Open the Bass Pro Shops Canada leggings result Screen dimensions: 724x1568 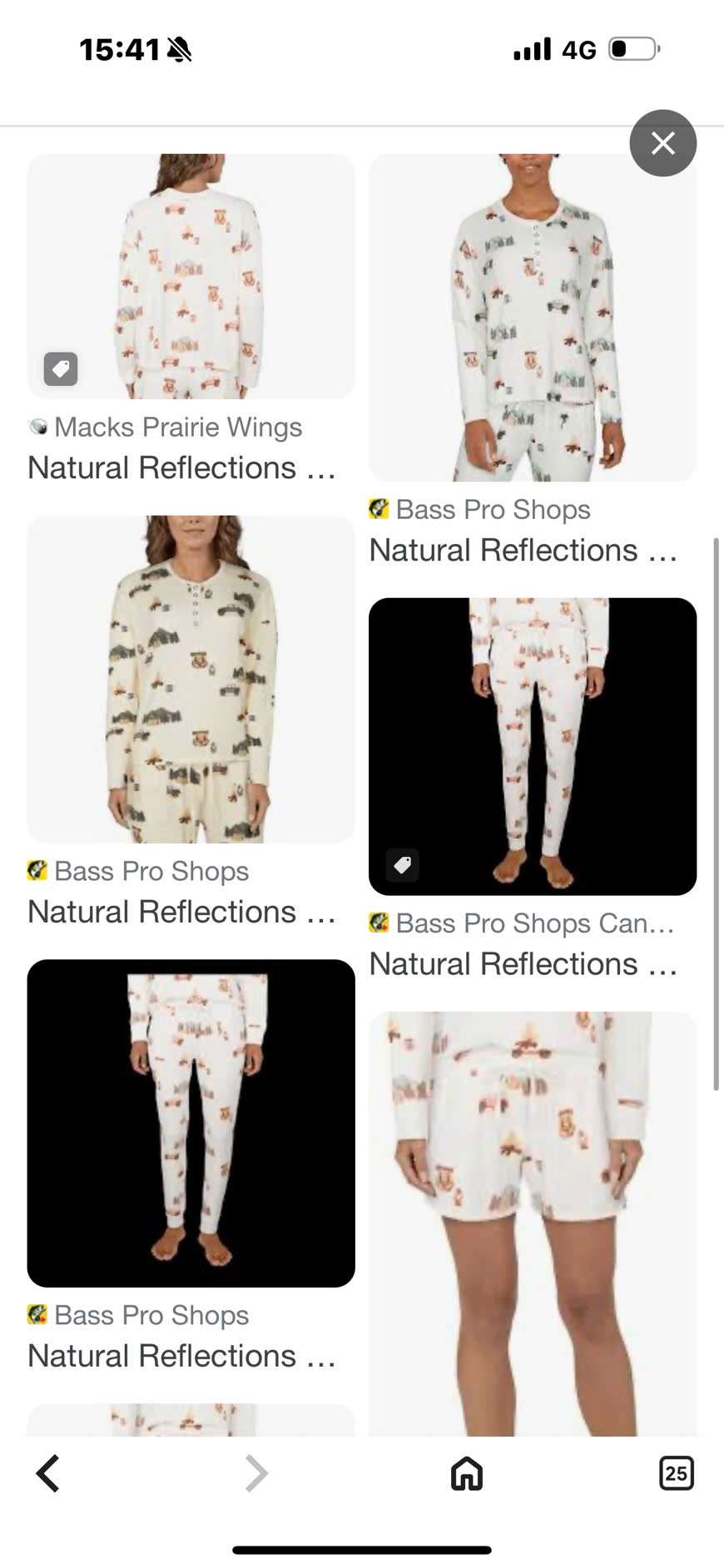[532, 746]
